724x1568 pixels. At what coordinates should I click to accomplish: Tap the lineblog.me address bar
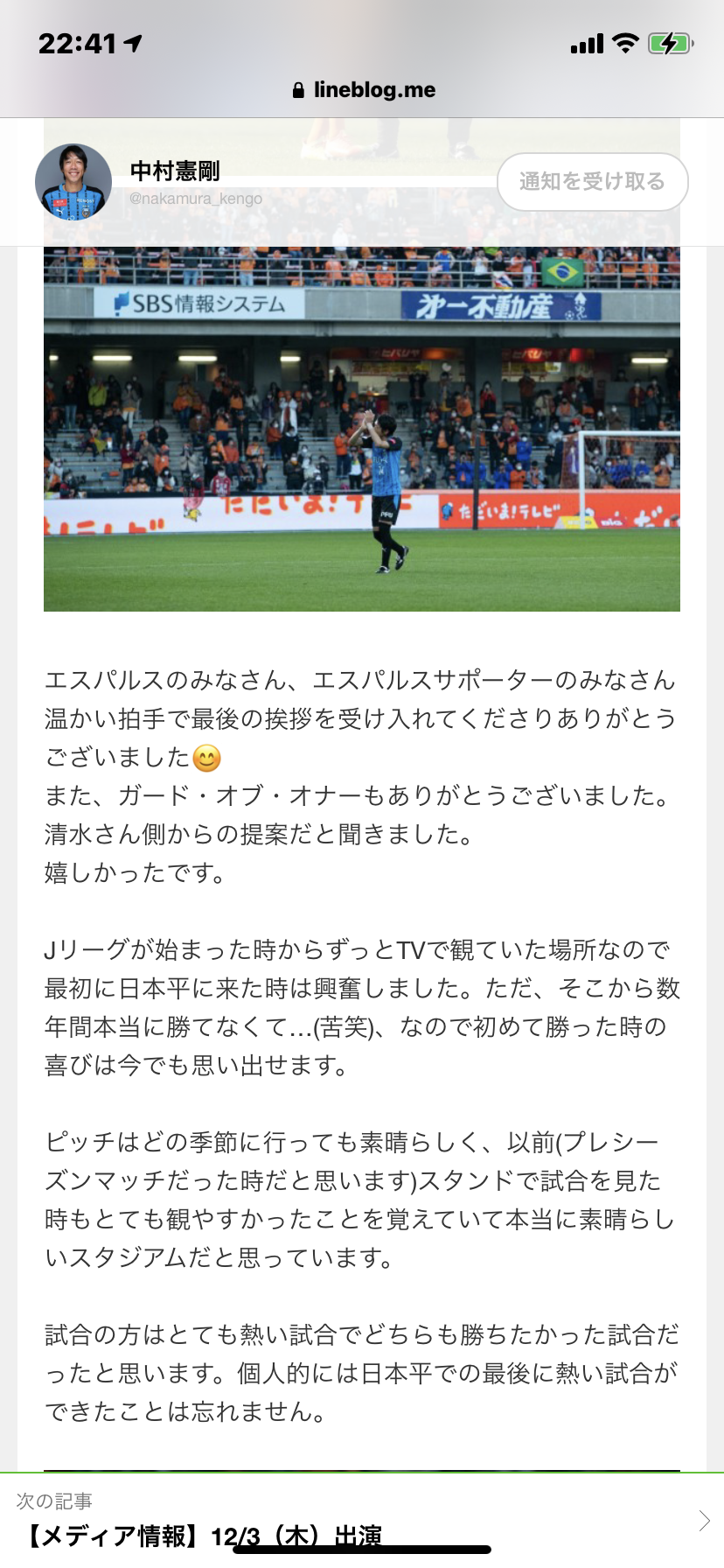363,89
